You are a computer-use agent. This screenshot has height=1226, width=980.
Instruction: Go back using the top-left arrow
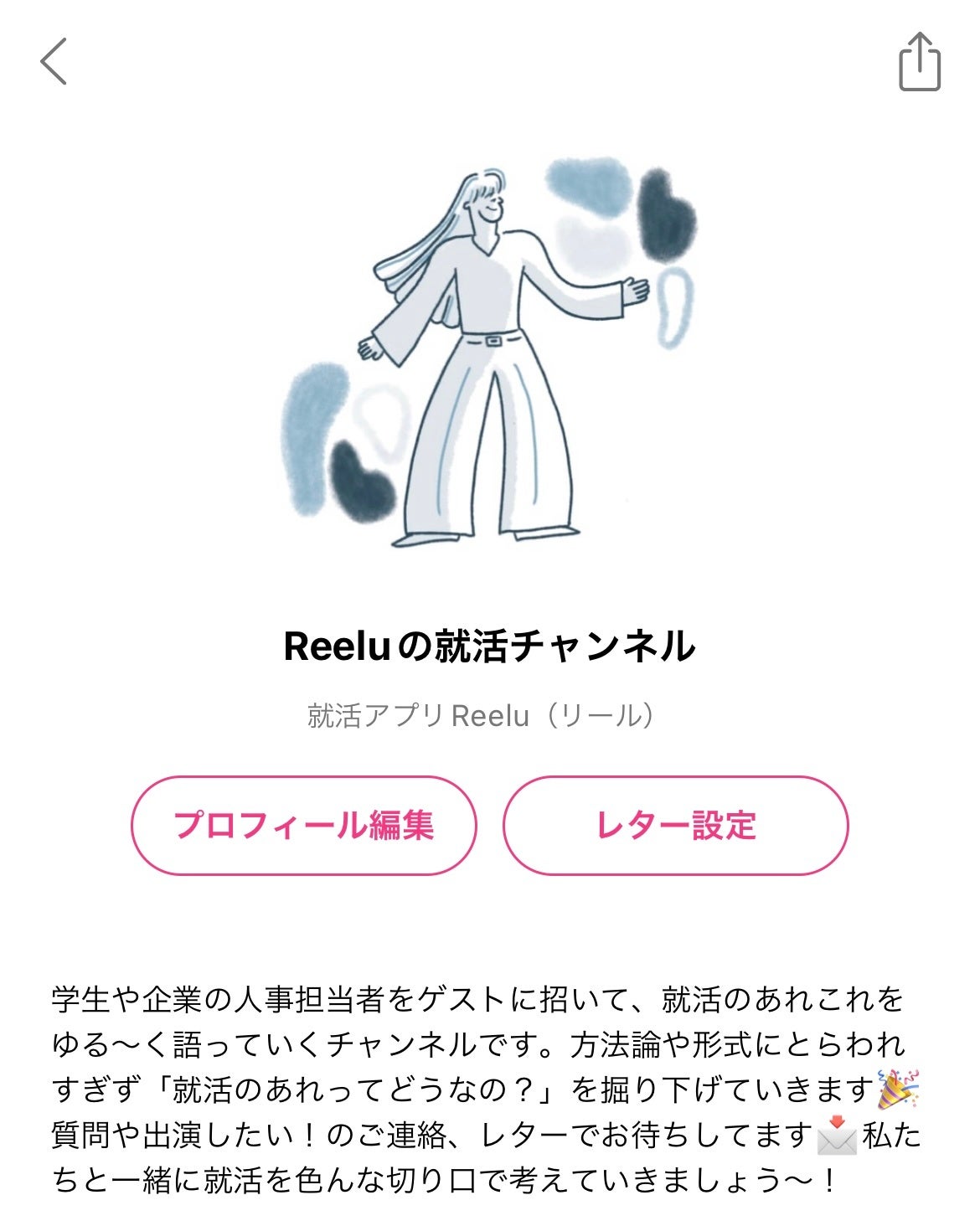pyautogui.click(x=54, y=61)
